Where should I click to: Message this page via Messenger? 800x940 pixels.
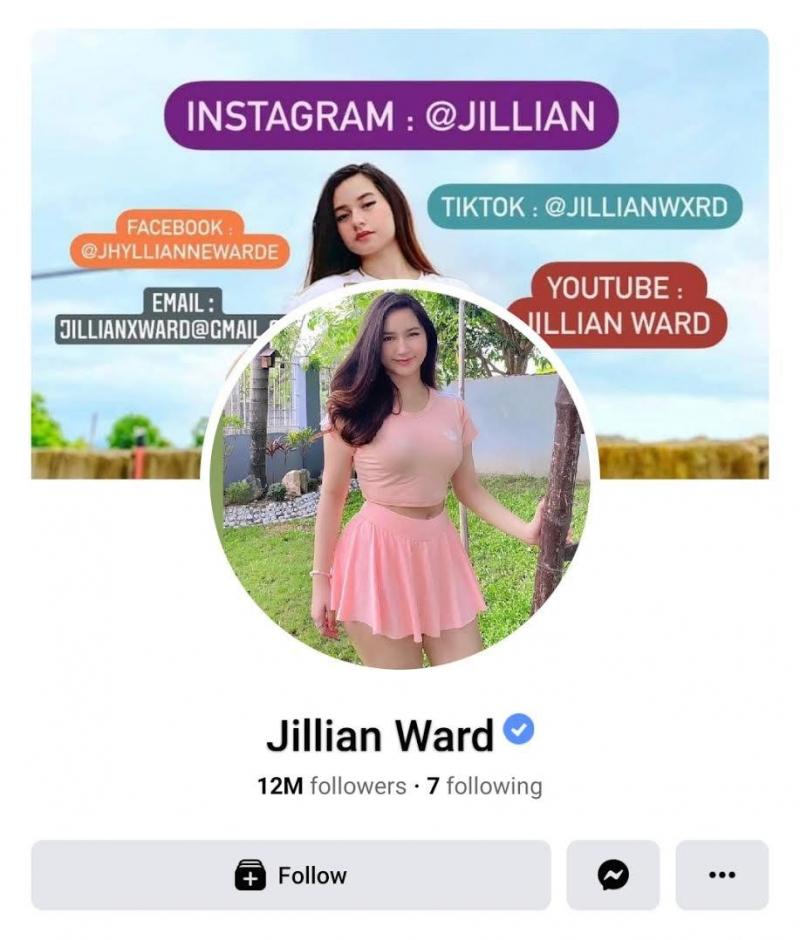(613, 875)
